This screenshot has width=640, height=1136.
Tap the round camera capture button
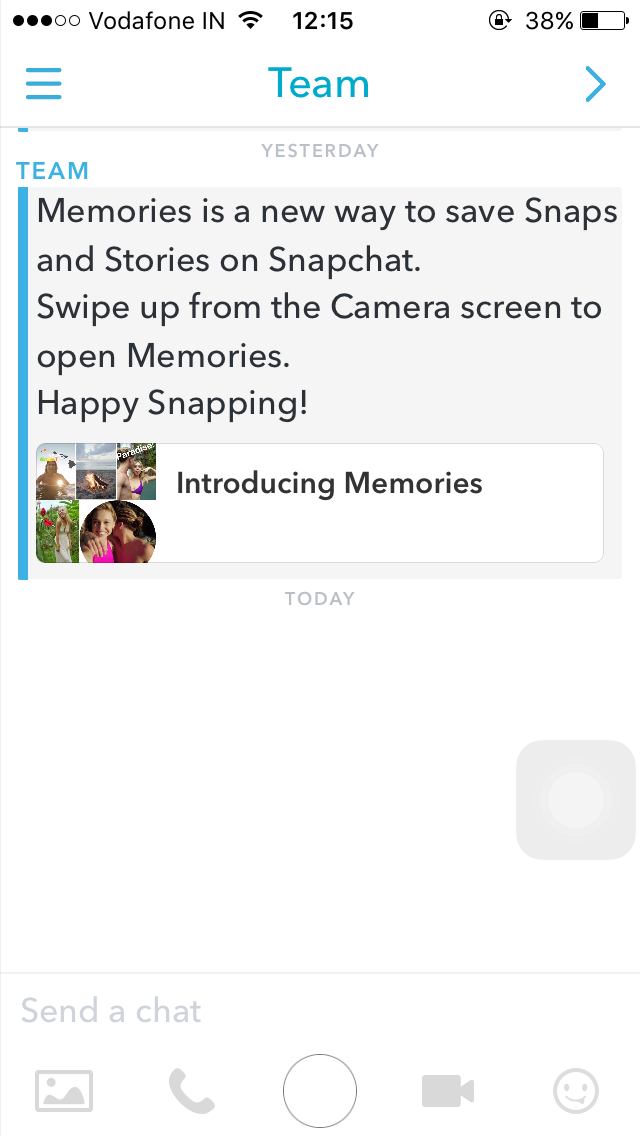(320, 1090)
